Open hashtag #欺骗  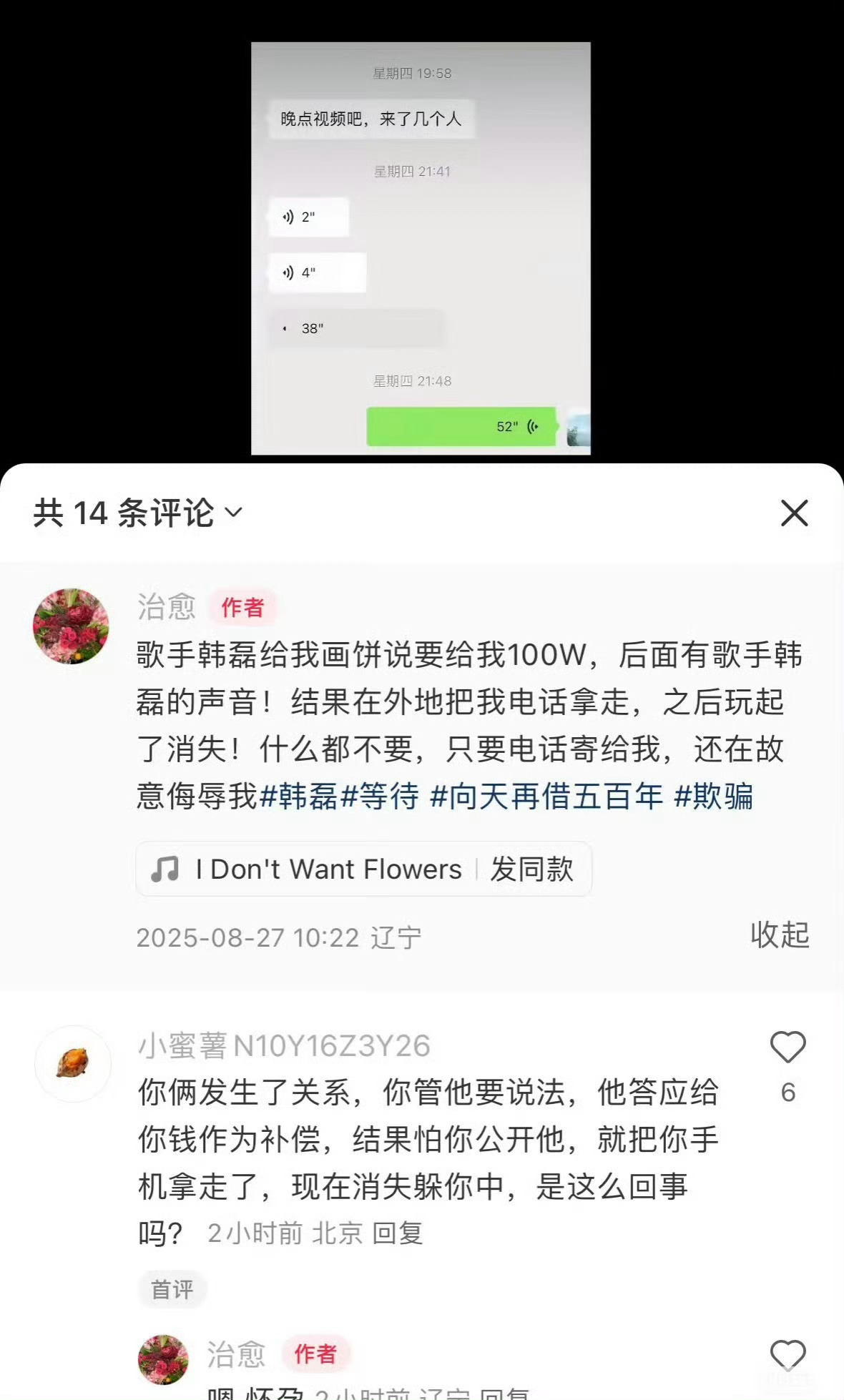coord(713,796)
